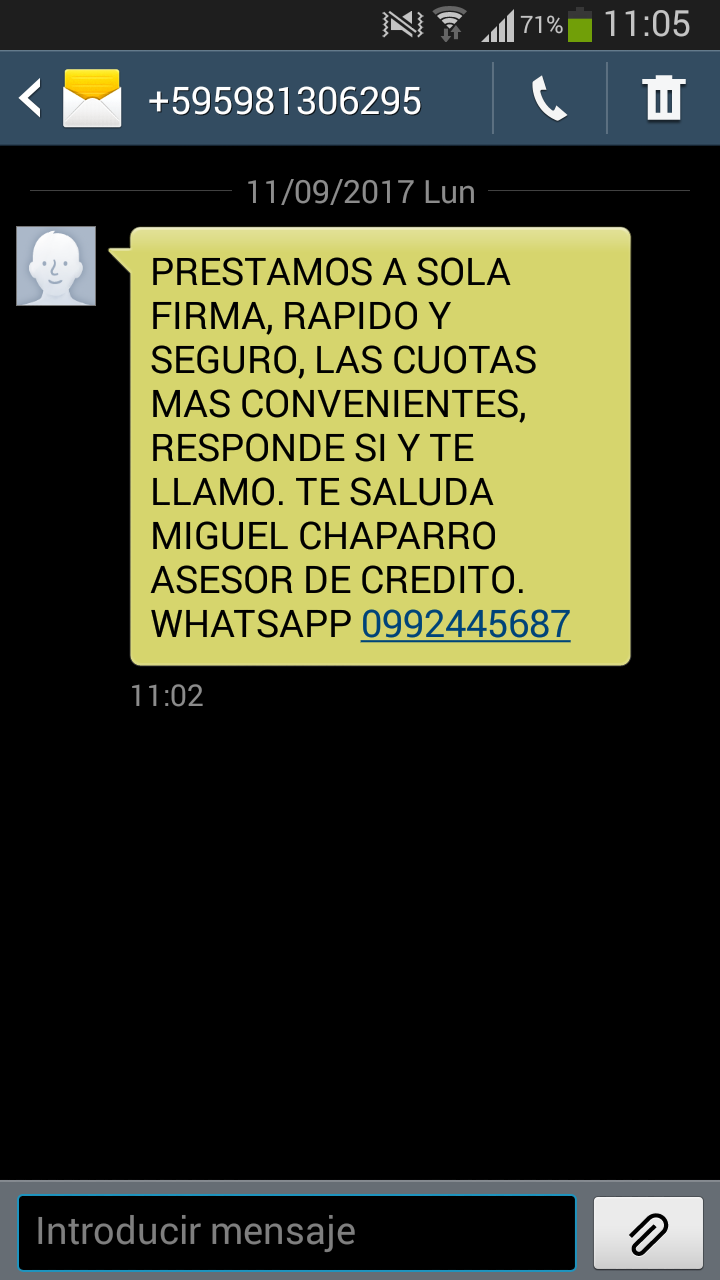Go back using the envelope arrow
The width and height of the screenshot is (720, 1280).
68,99
